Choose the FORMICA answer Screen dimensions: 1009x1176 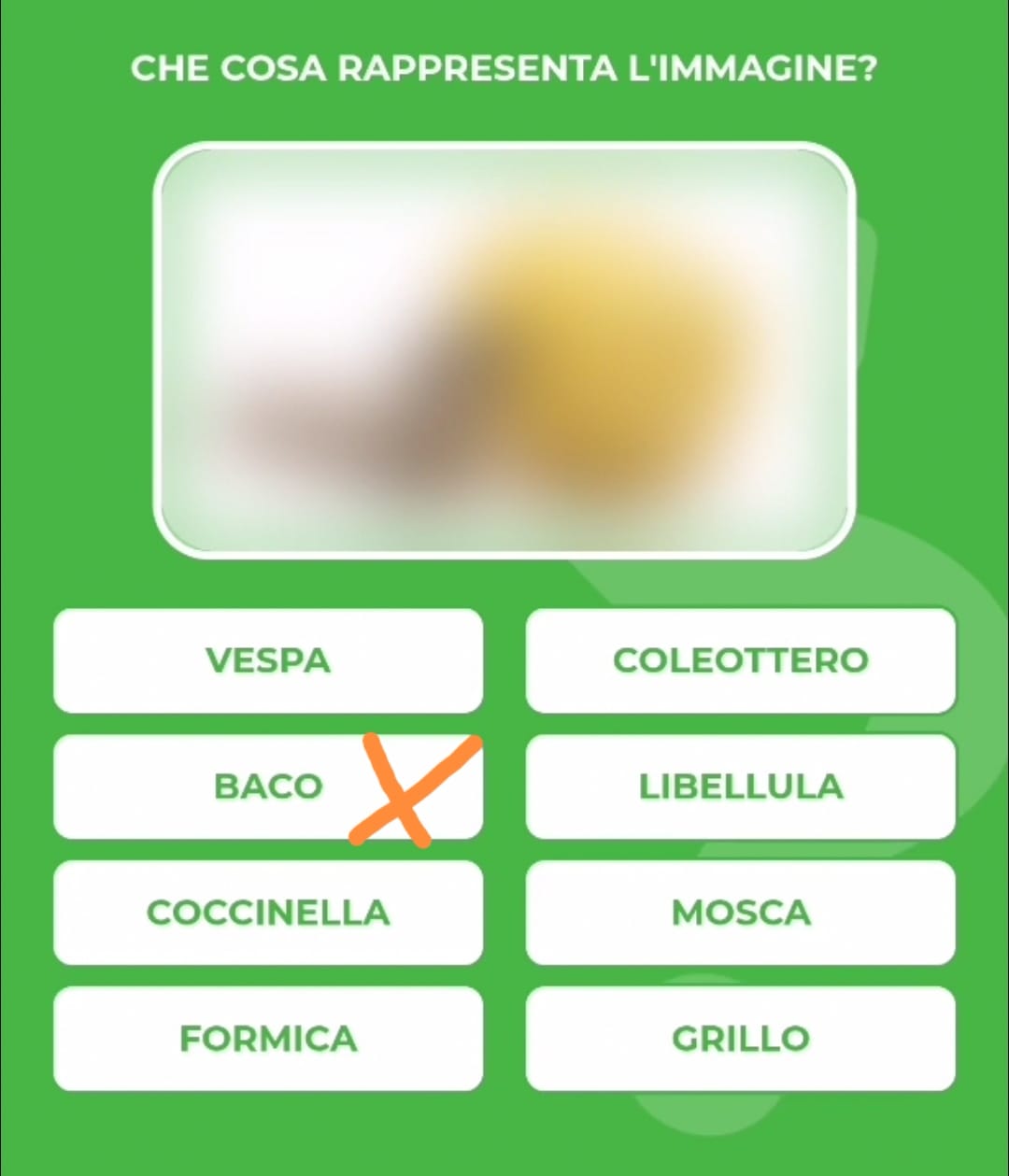click(268, 1039)
